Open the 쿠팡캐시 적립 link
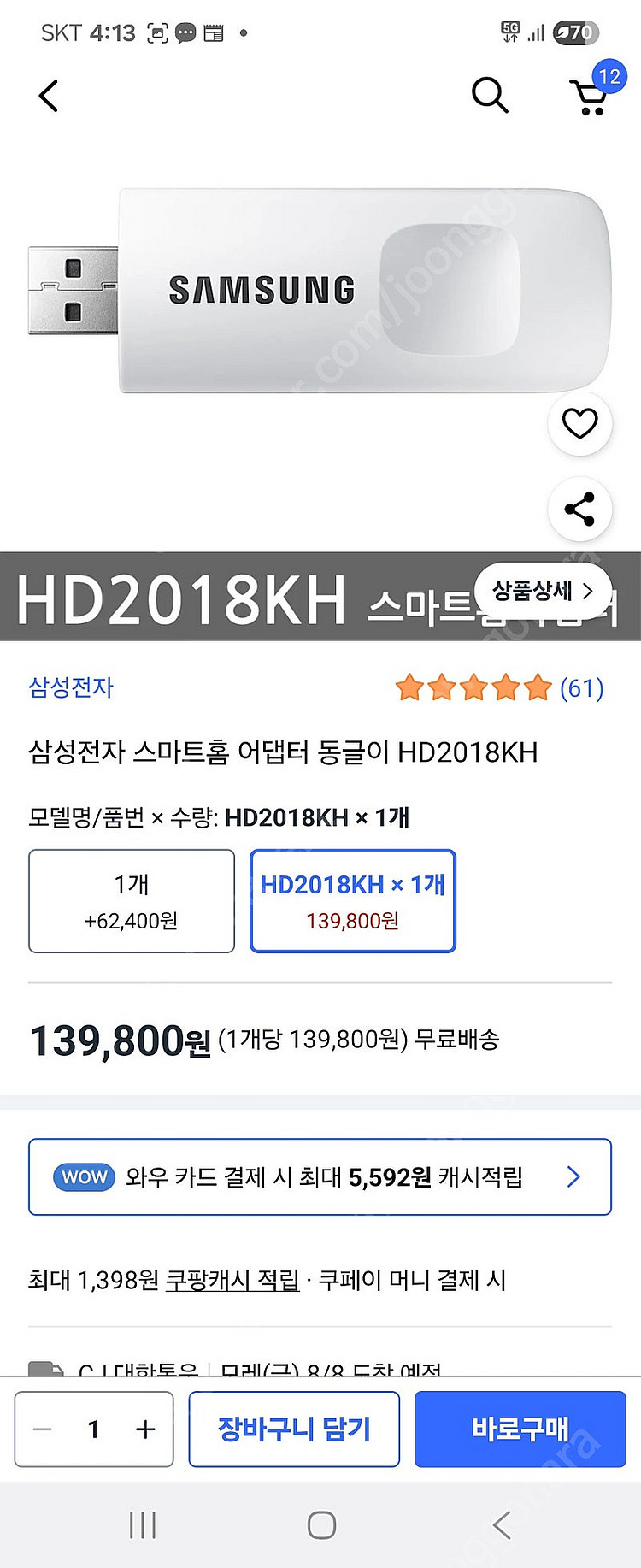 232,1280
